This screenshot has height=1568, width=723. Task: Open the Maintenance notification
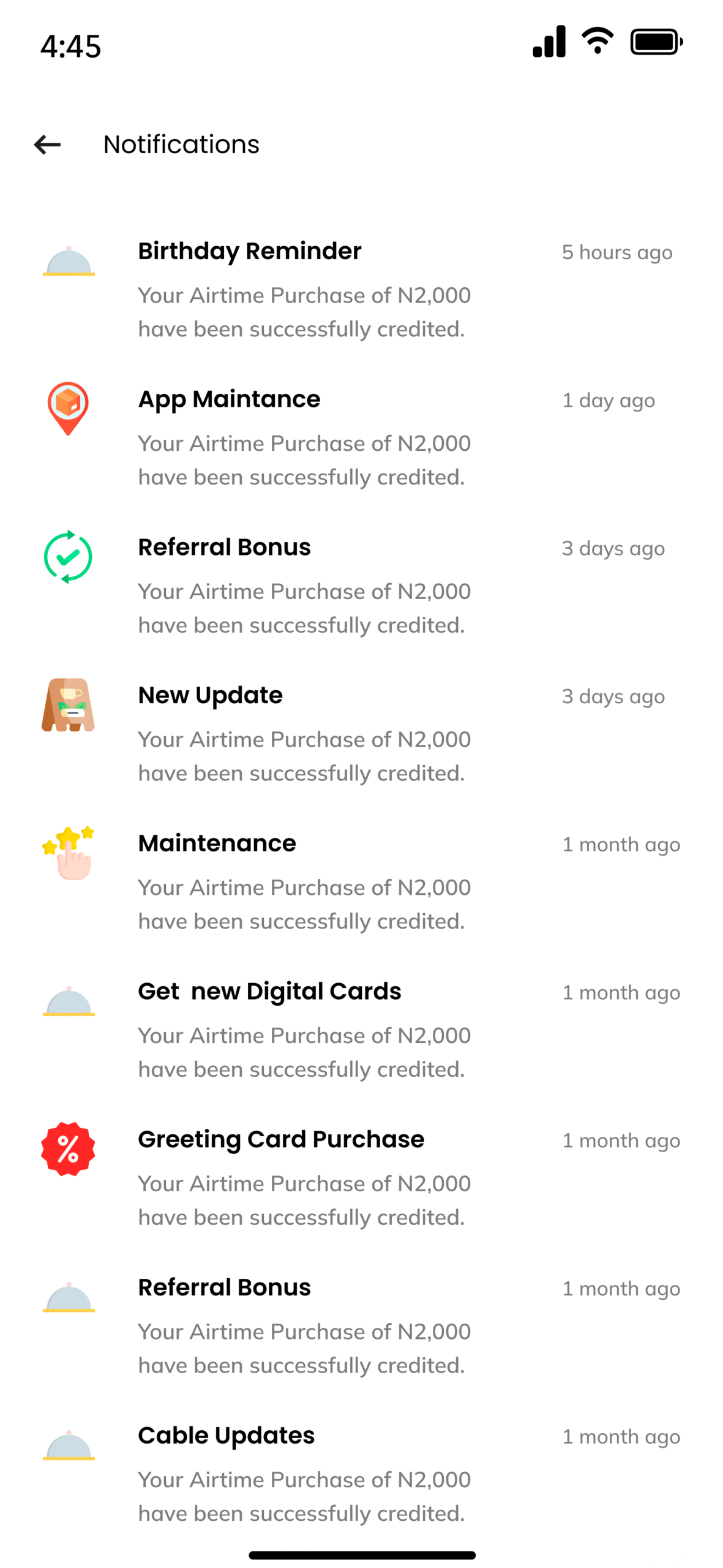[x=361, y=882]
